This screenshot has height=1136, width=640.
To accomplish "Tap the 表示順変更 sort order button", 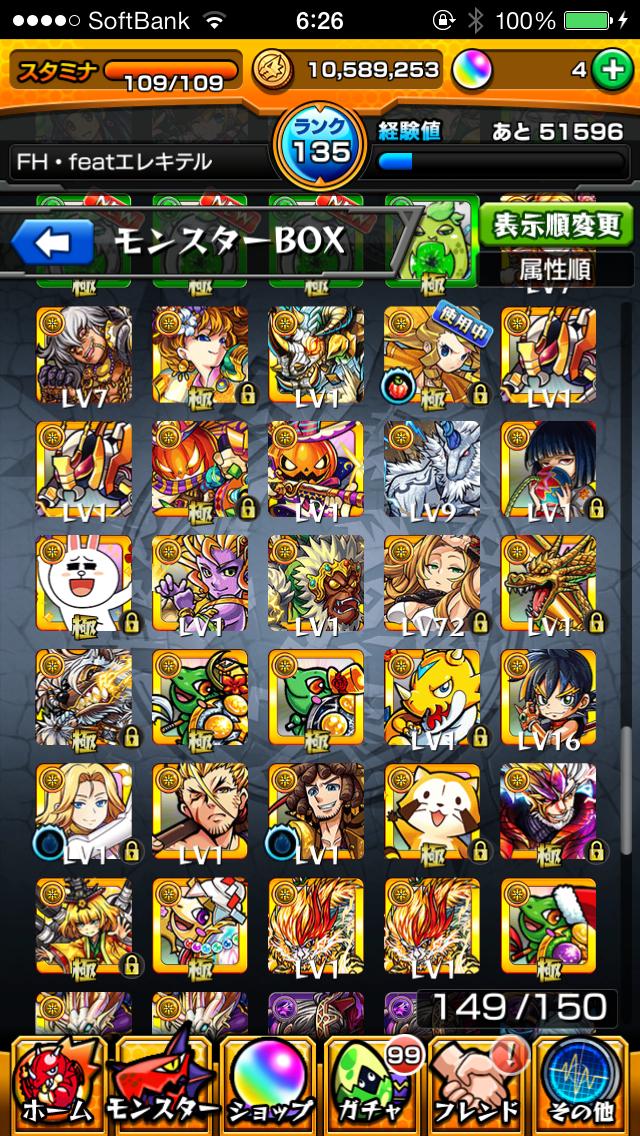I will [x=556, y=226].
